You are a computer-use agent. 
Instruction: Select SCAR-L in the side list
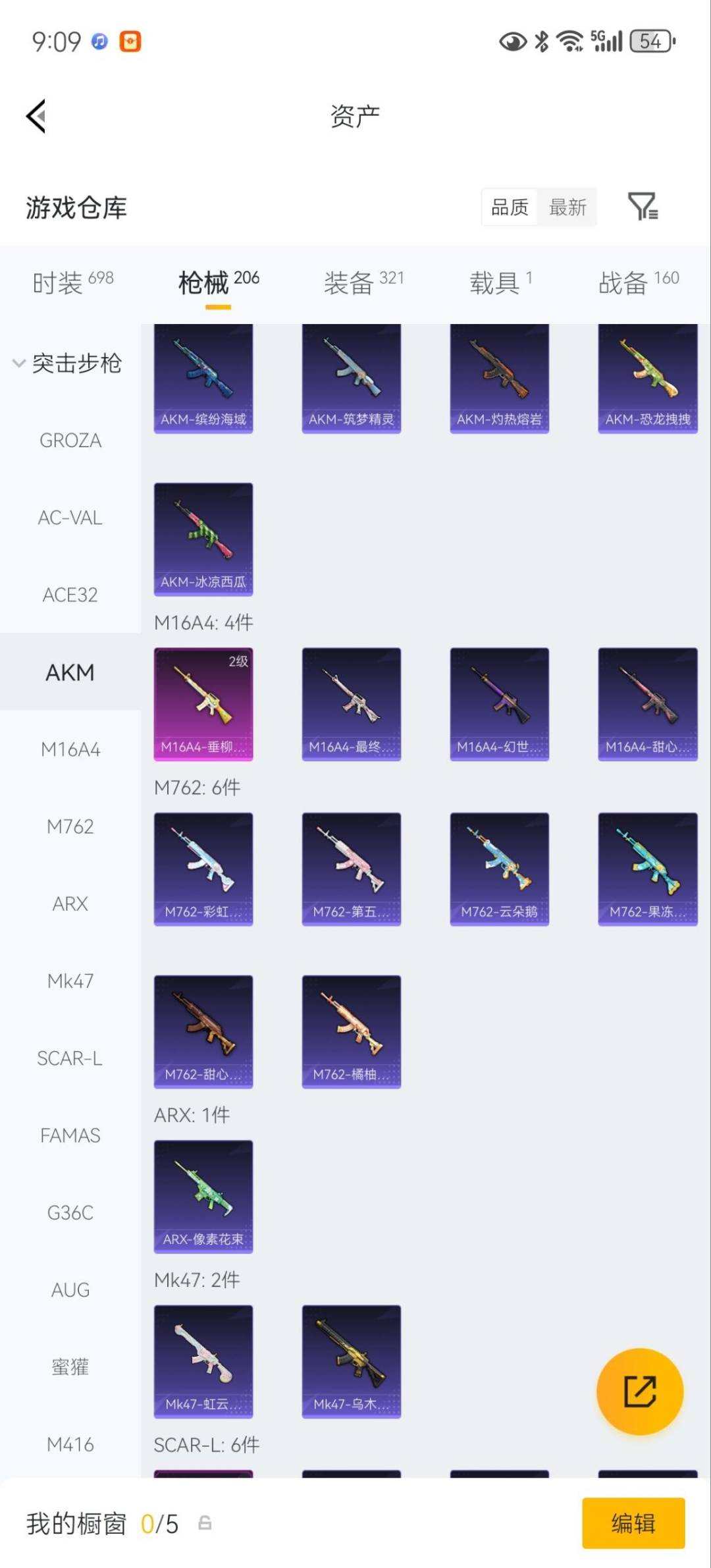70,1058
